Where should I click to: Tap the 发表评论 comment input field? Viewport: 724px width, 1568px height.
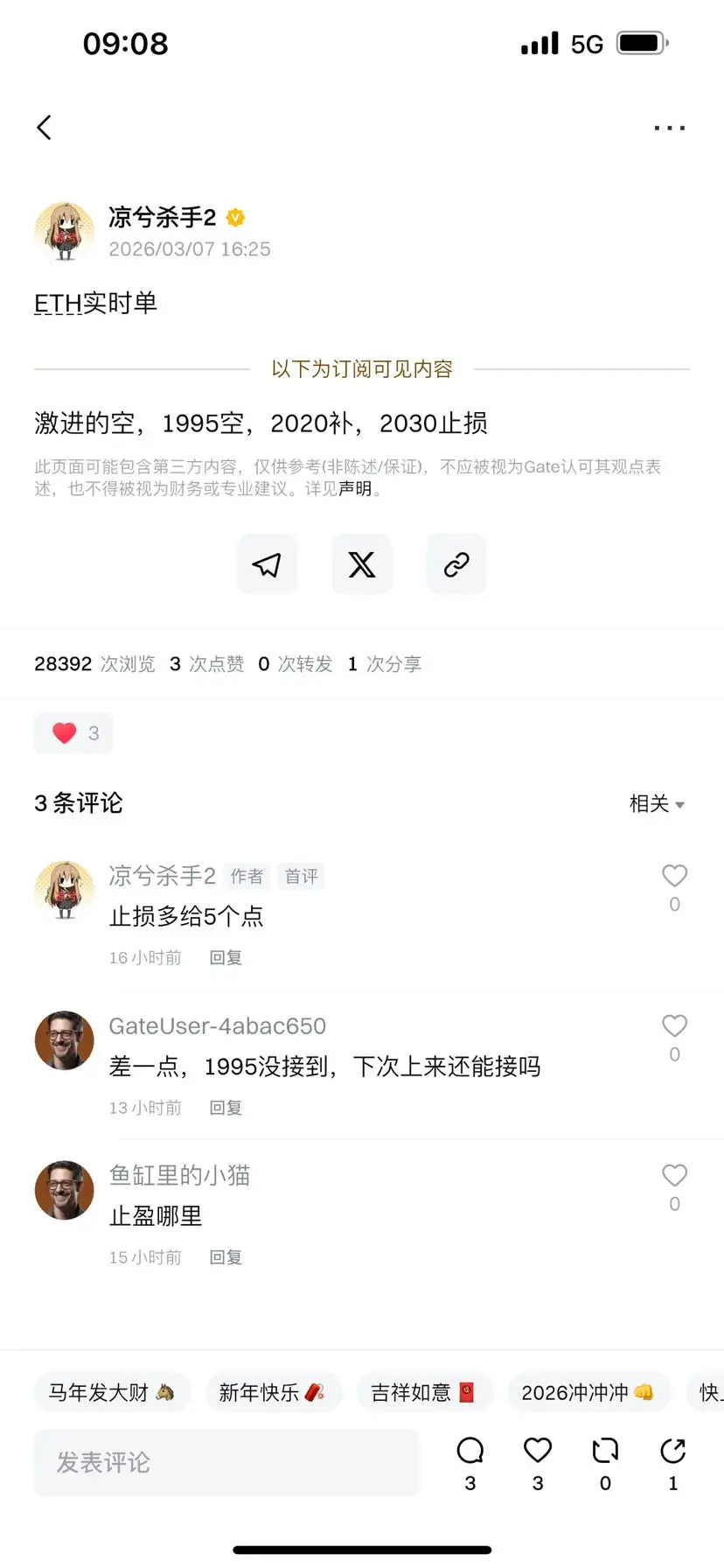click(x=226, y=1462)
